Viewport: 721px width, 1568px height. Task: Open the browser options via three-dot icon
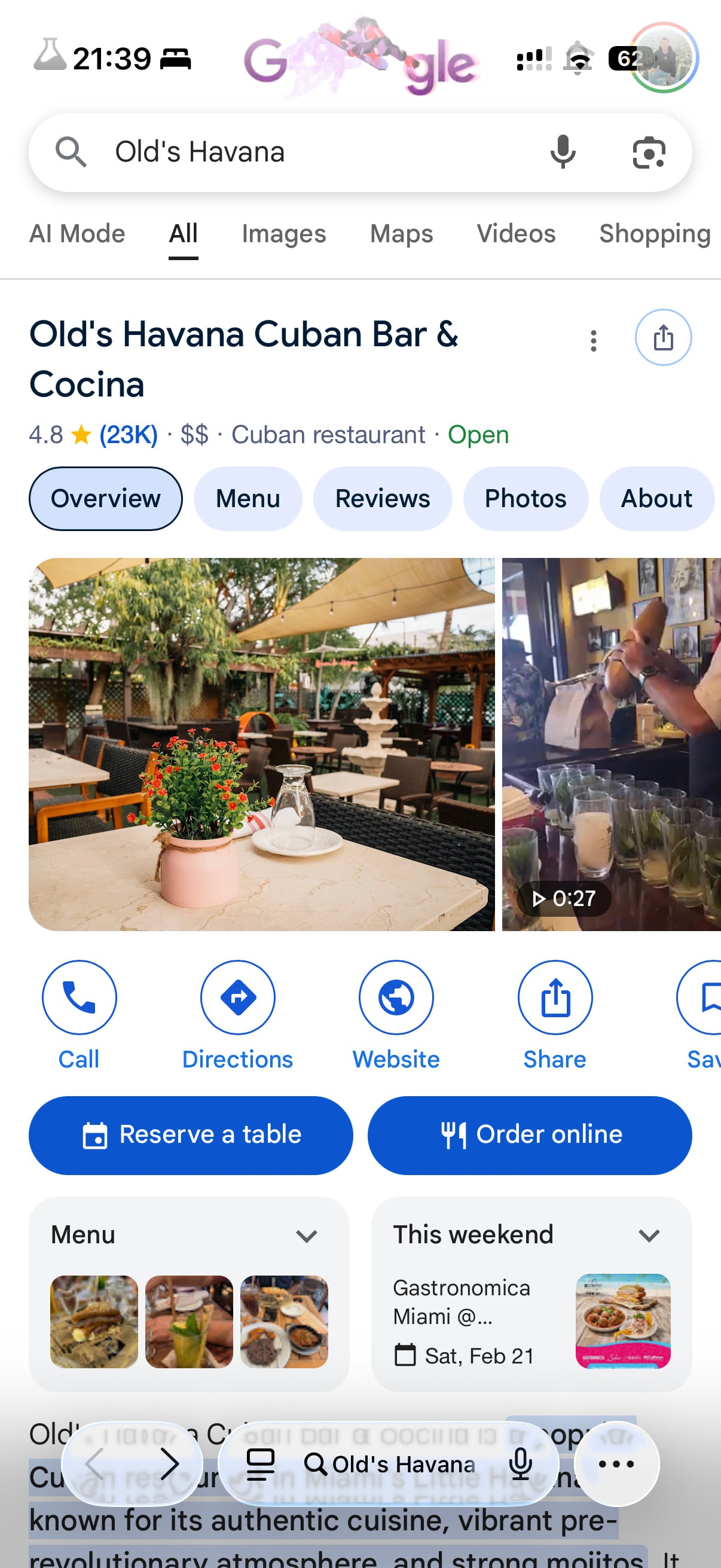tap(616, 1465)
